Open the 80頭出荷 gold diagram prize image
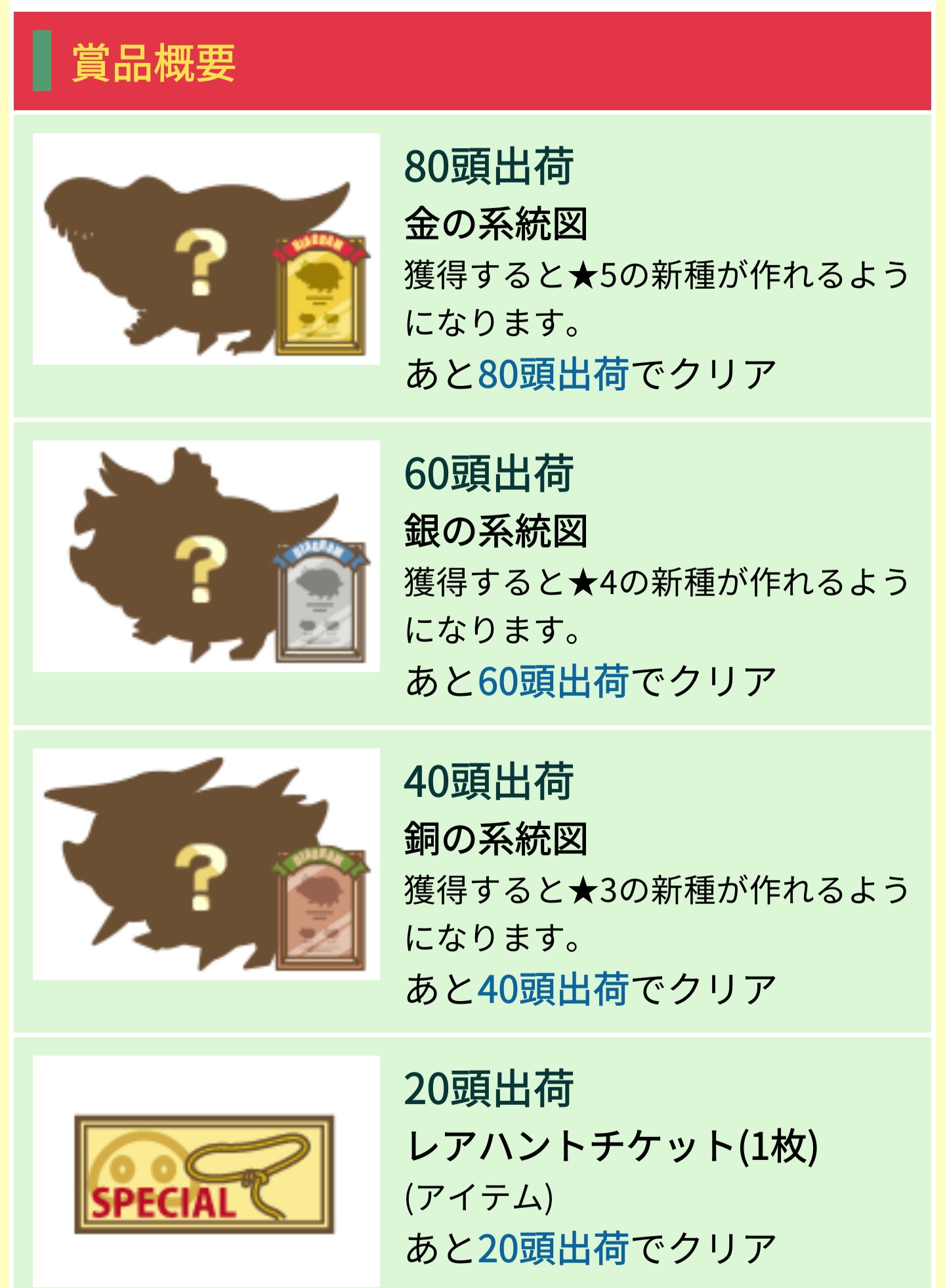The image size is (945, 1288). (x=206, y=249)
